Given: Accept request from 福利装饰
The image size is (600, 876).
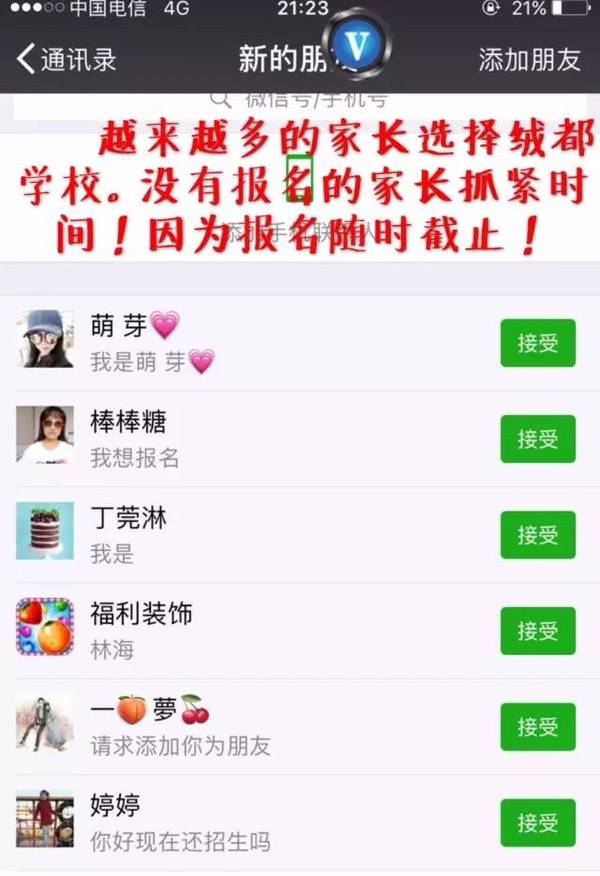Looking at the screenshot, I should coord(538,631).
